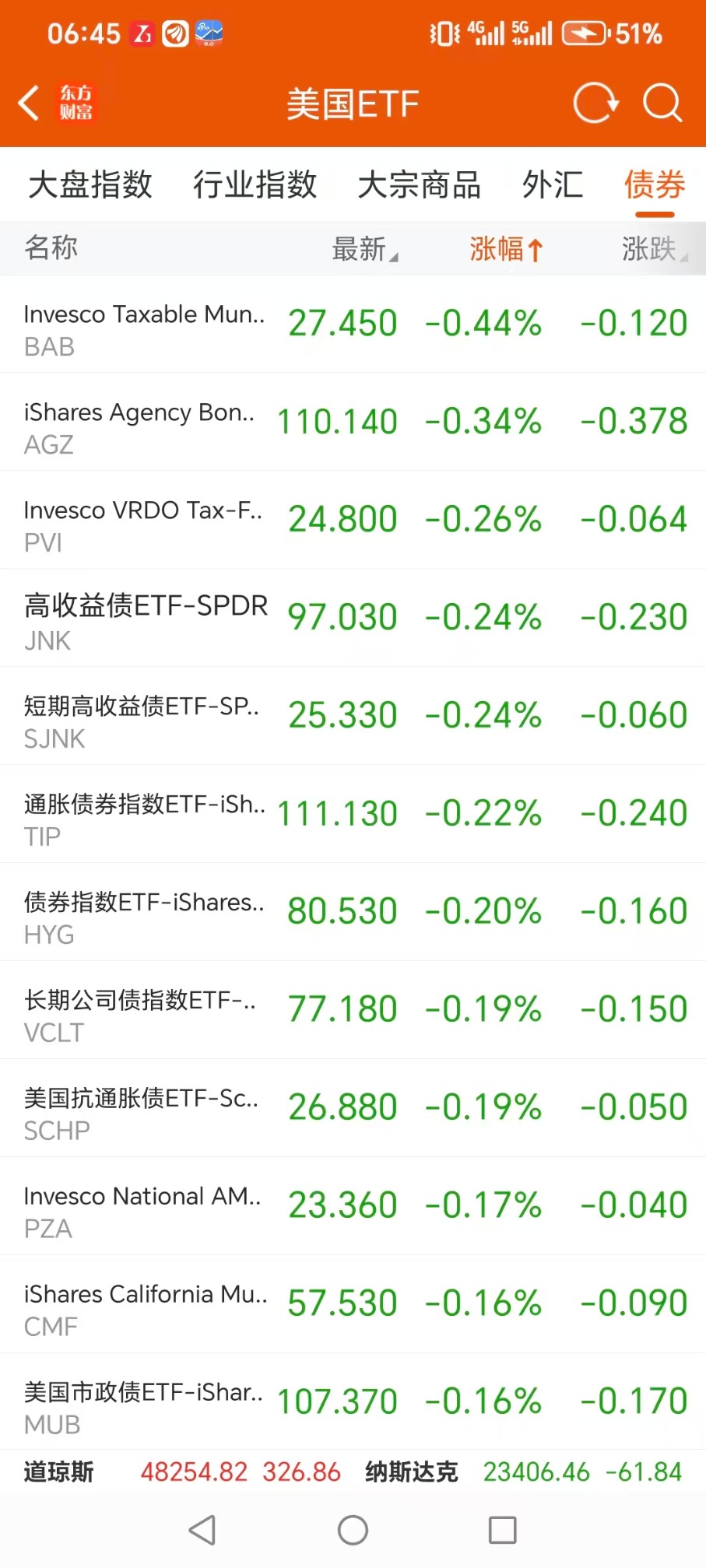706x1568 pixels.
Task: Switch to the 大盘指数 tab
Action: tap(90, 185)
